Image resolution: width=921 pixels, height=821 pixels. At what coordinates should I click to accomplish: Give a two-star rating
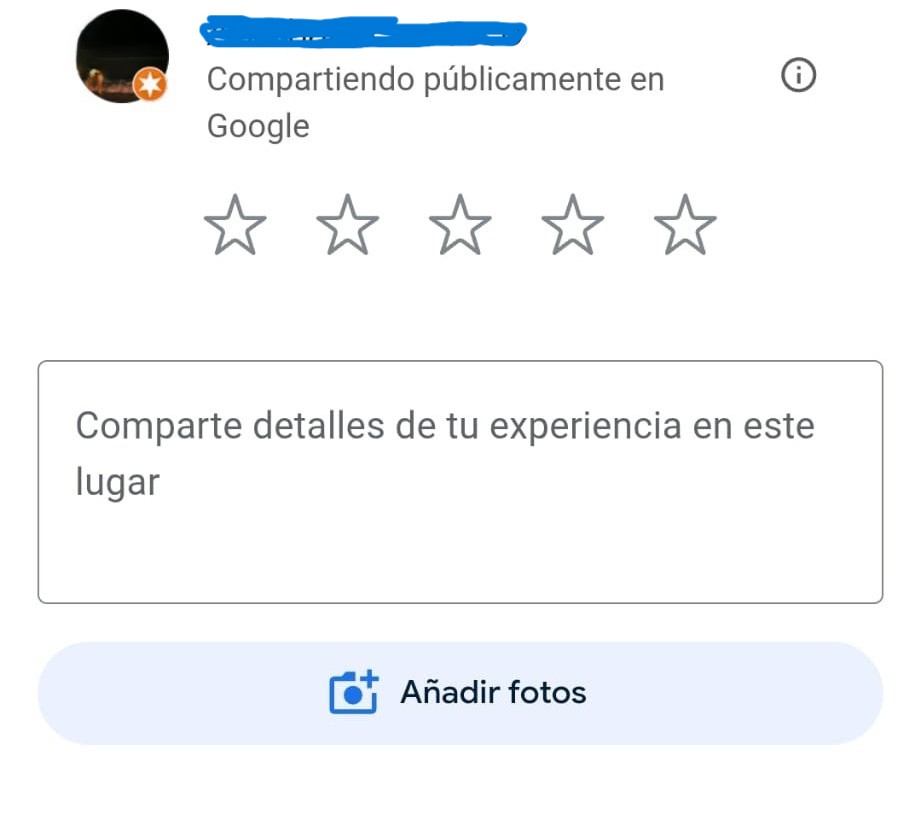[348, 225]
